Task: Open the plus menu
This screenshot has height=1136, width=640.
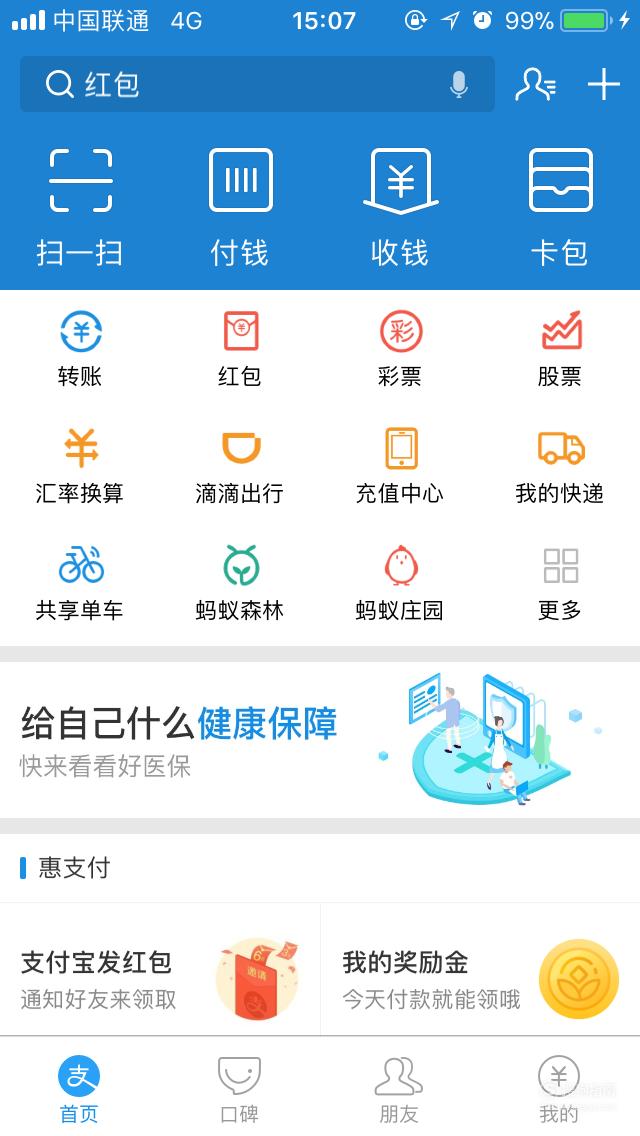Action: pos(603,84)
